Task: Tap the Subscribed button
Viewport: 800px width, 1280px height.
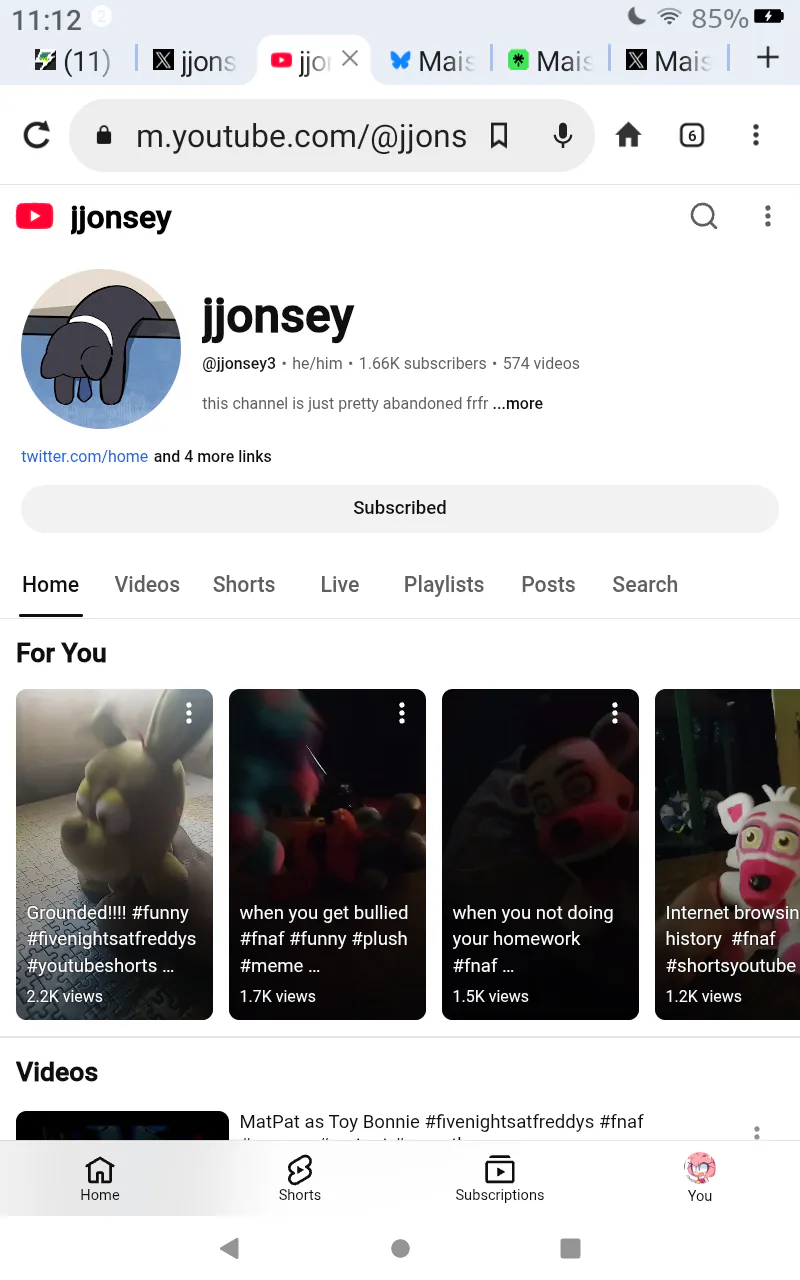Action: [400, 508]
